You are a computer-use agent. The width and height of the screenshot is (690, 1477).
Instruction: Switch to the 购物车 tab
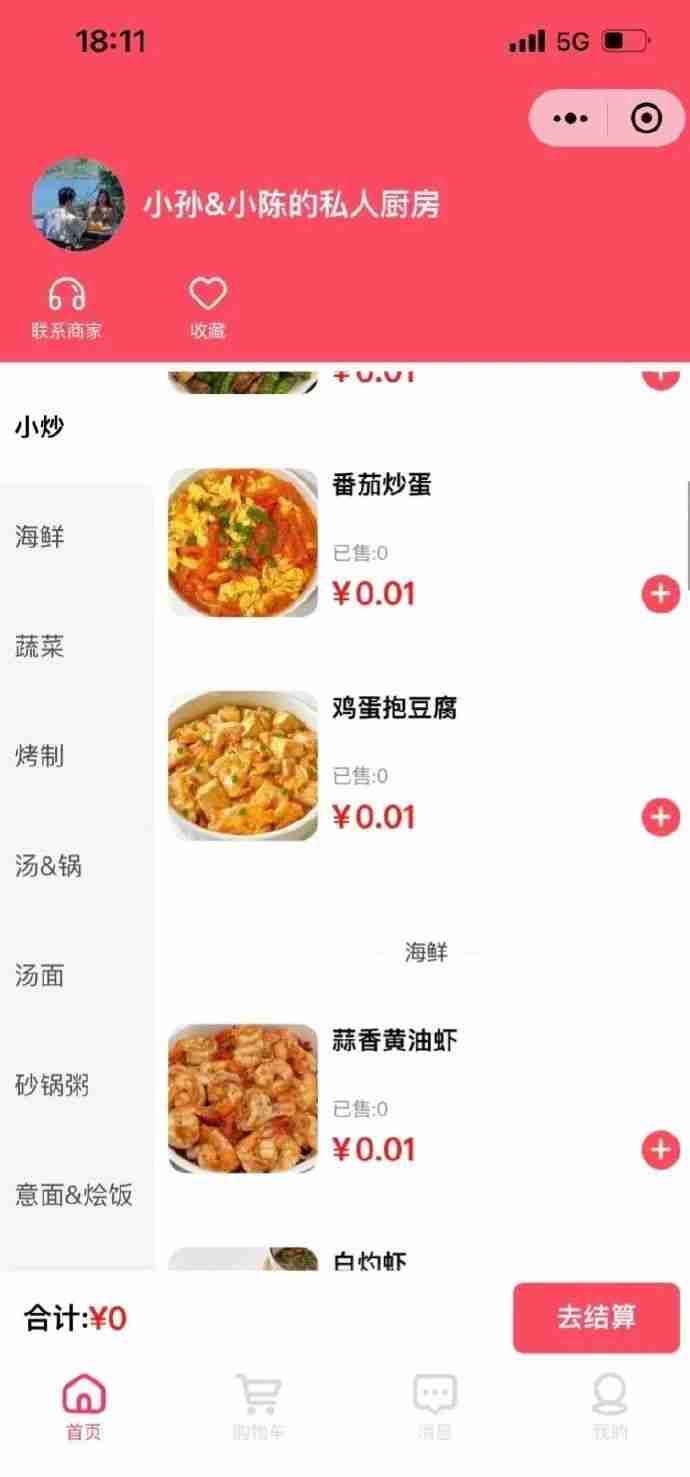click(x=258, y=1406)
